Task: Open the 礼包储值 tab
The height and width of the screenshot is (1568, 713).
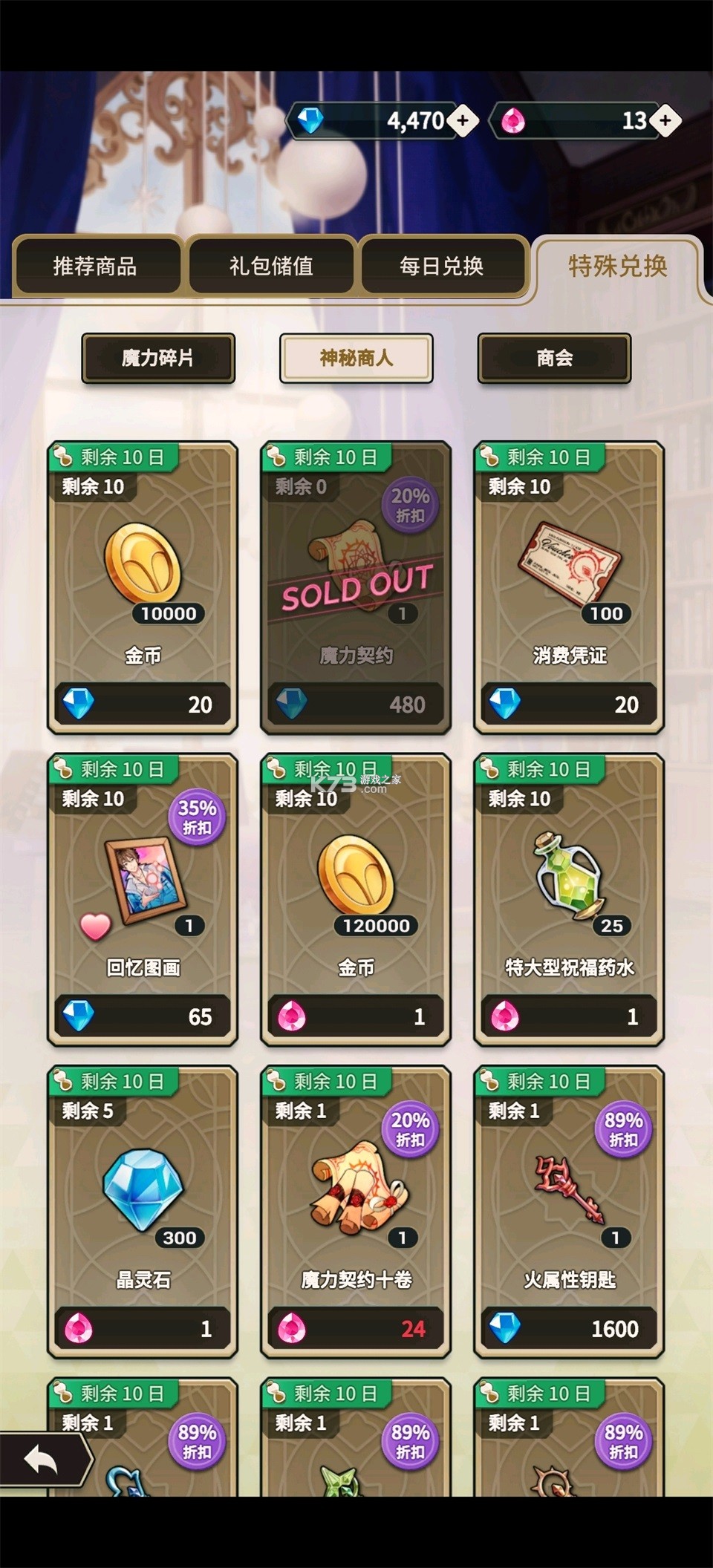Action: pyautogui.click(x=272, y=266)
